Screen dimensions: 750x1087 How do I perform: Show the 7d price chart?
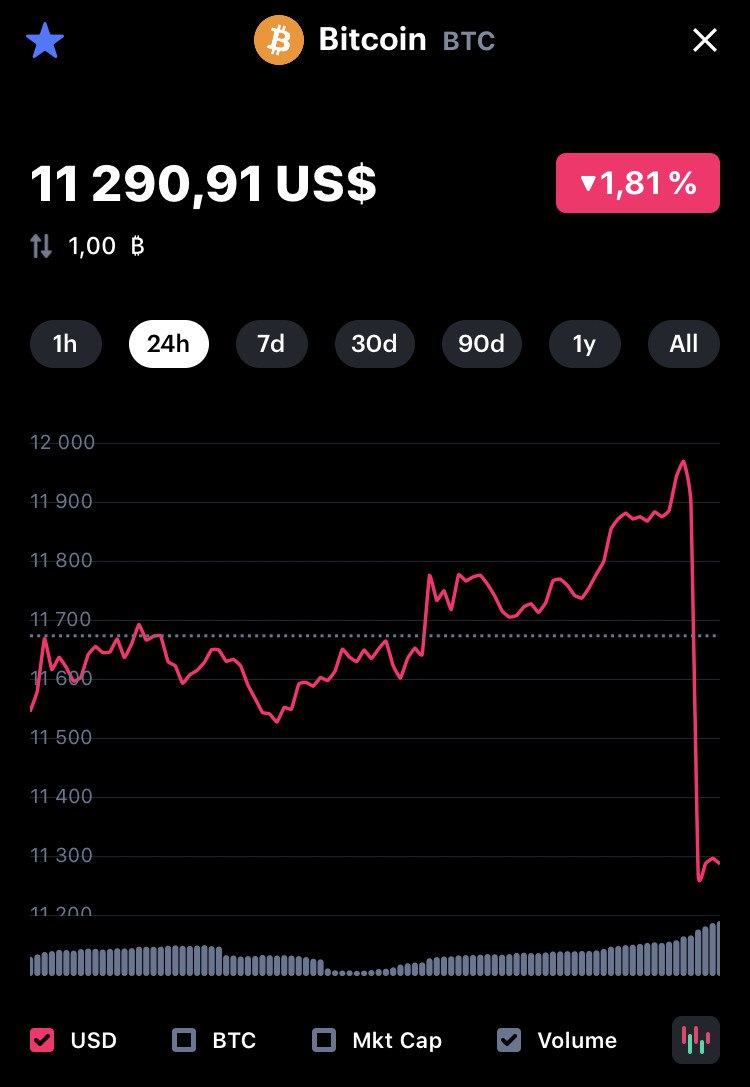tap(271, 344)
